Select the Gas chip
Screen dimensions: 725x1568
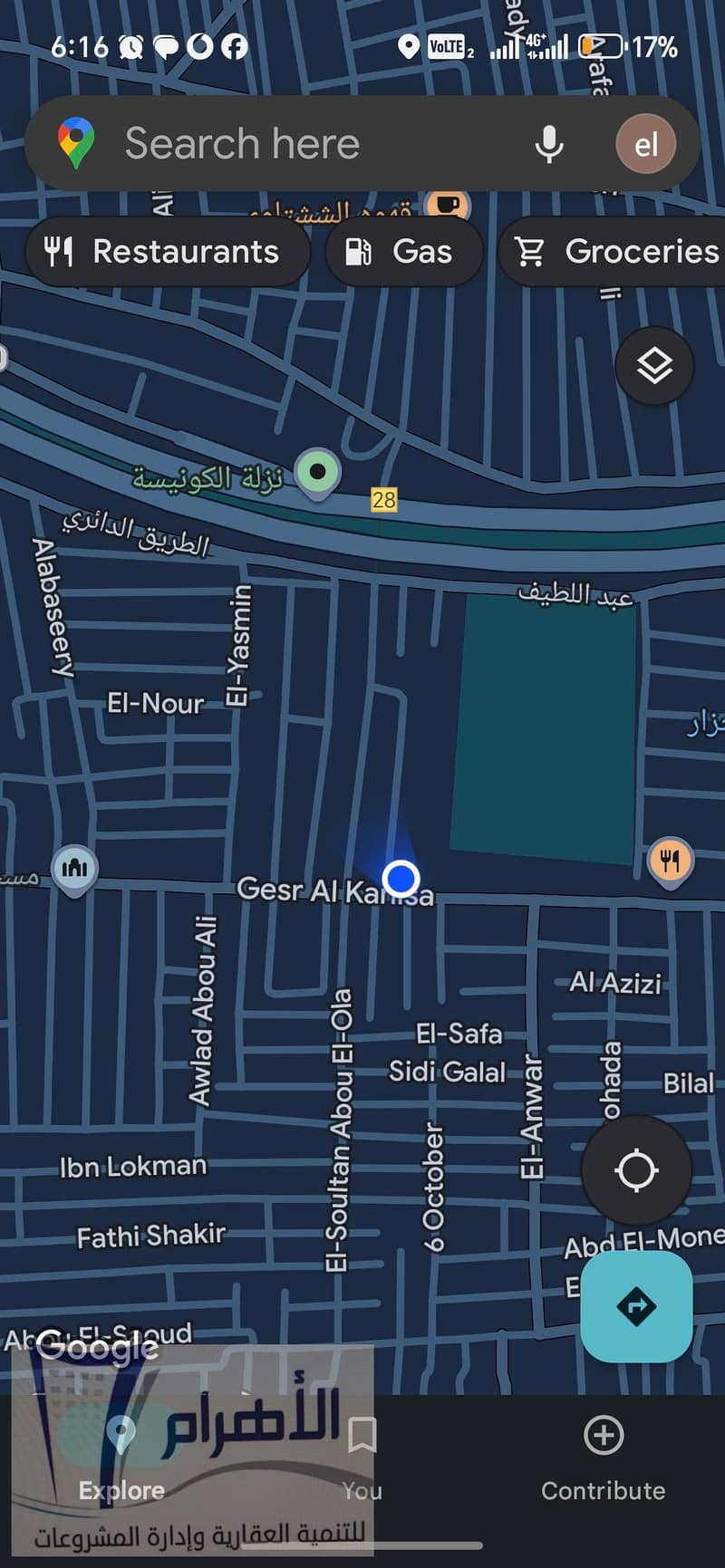click(x=401, y=252)
